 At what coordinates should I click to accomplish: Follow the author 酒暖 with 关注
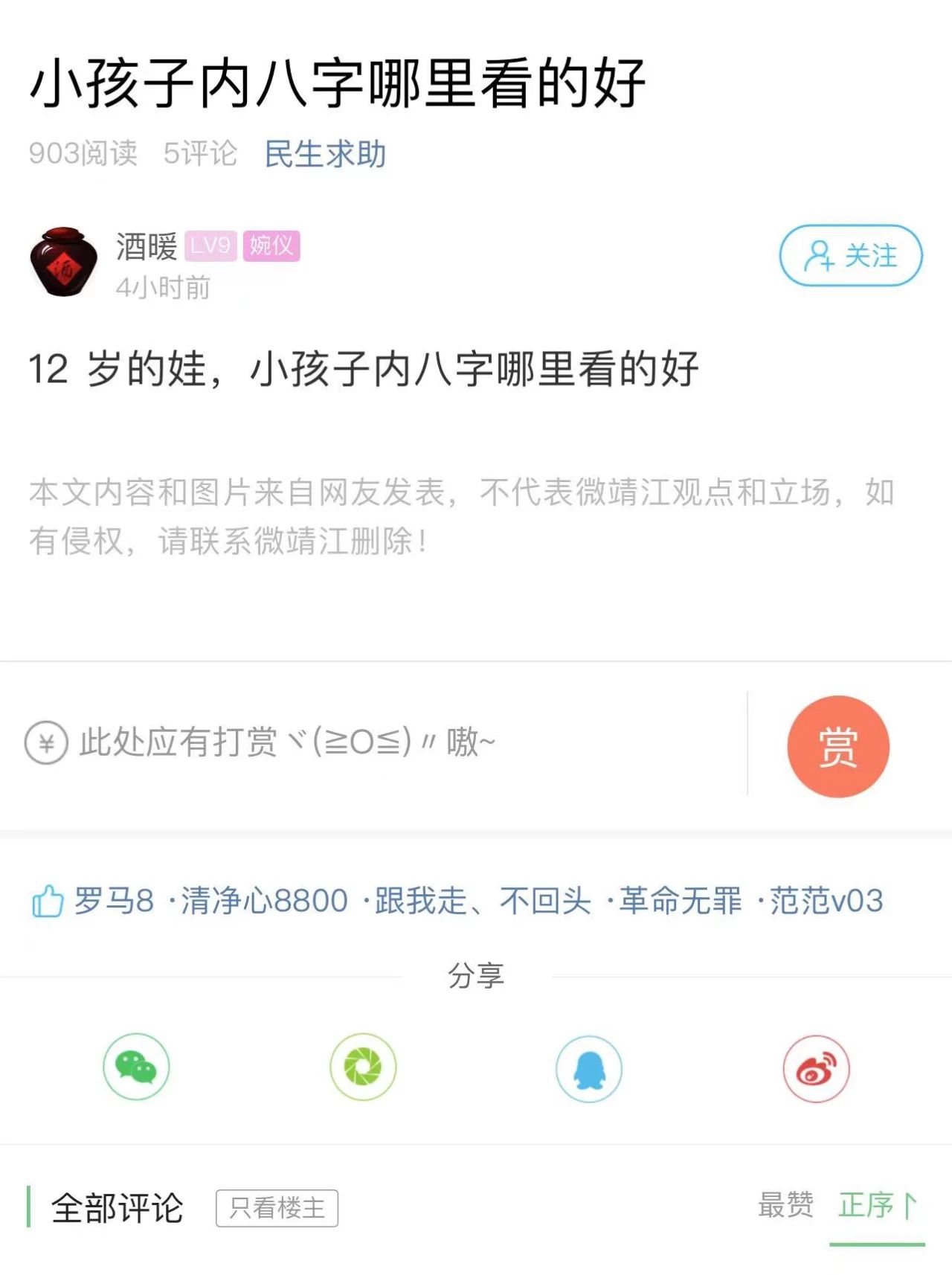(x=850, y=256)
